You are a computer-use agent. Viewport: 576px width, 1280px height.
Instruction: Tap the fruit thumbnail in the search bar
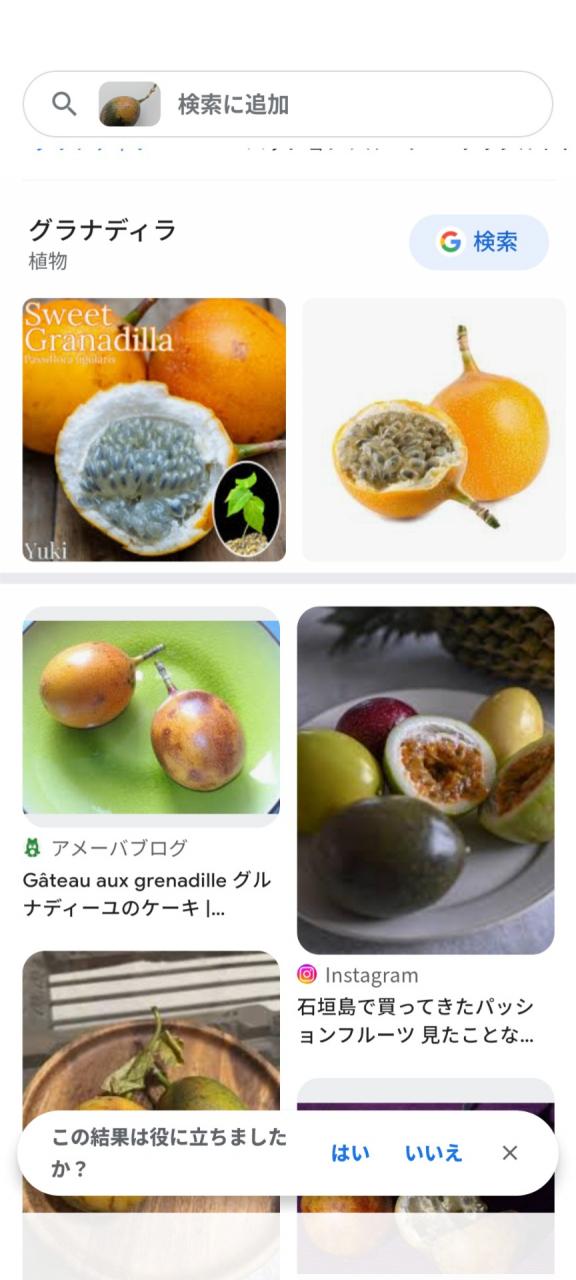(130, 104)
